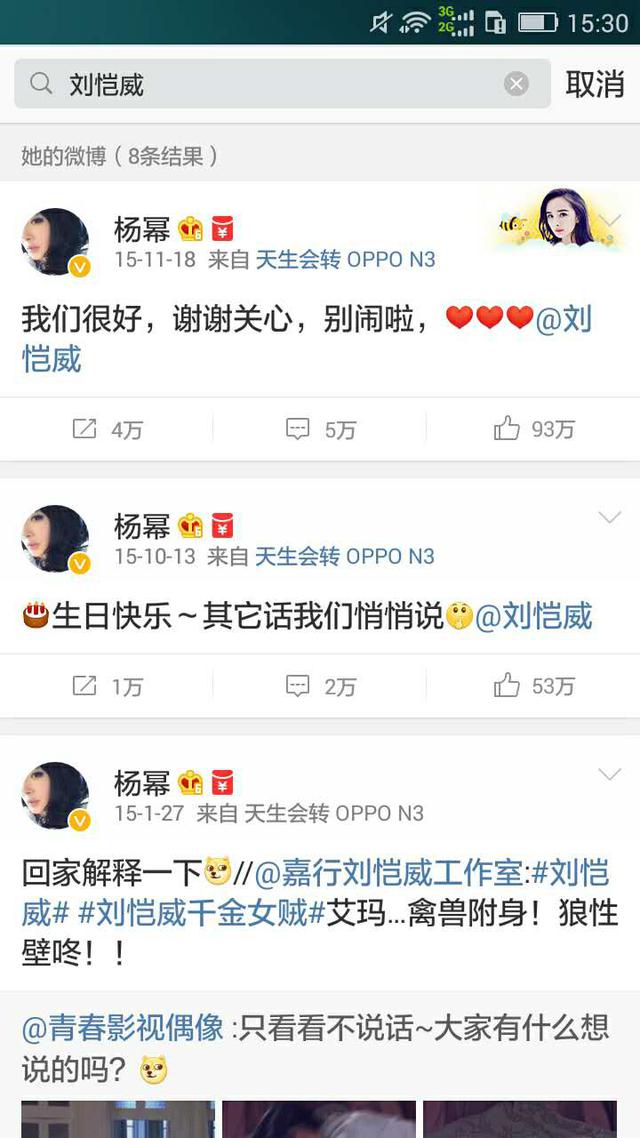This screenshot has height=1138, width=640.
Task: Like the birthday post with 53万 likes
Action: [533, 686]
